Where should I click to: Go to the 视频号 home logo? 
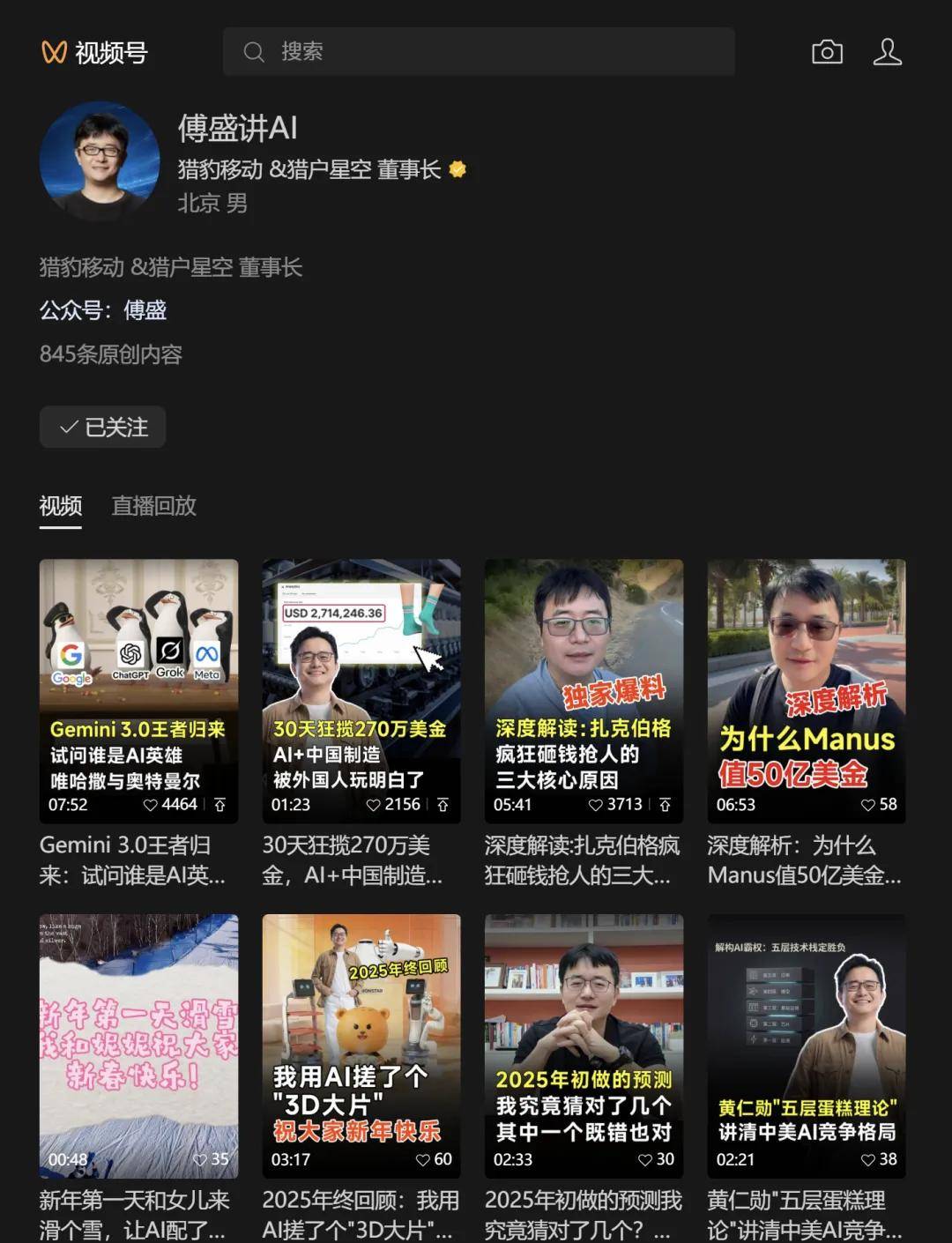click(94, 53)
